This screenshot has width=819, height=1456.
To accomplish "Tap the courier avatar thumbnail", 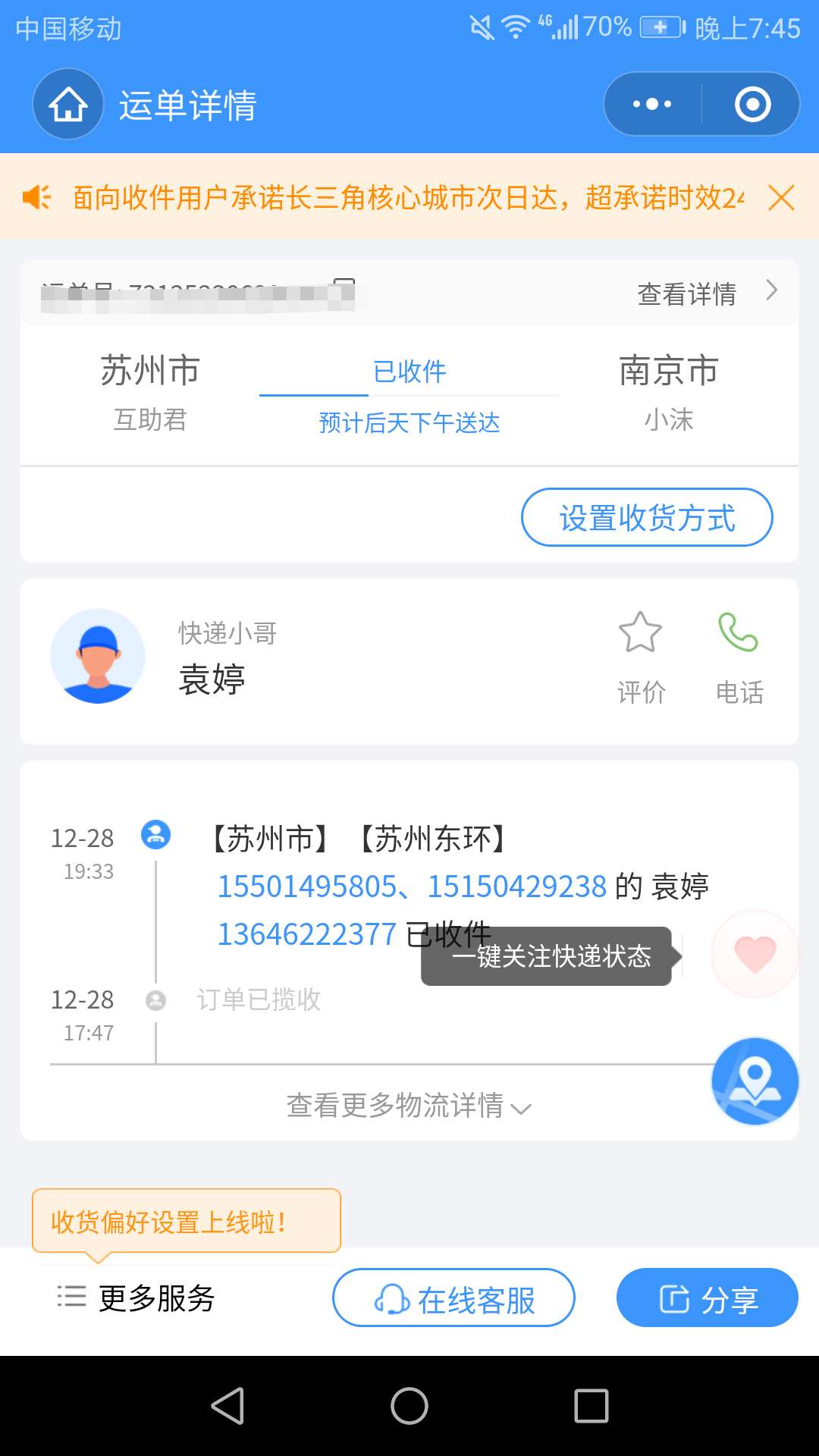I will (x=98, y=655).
